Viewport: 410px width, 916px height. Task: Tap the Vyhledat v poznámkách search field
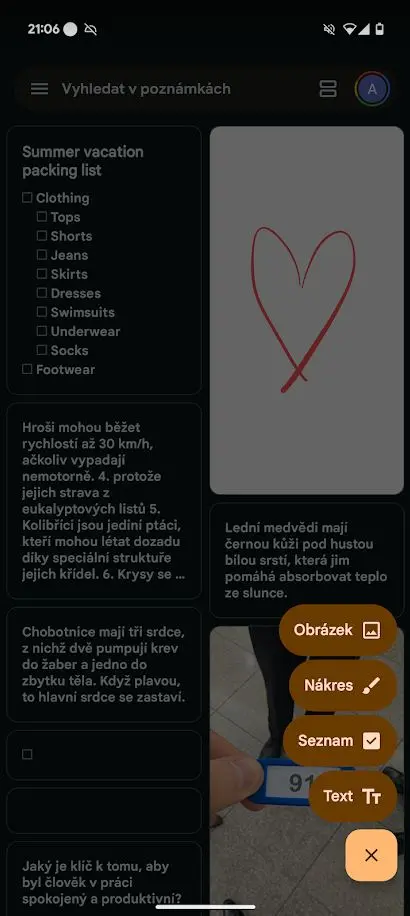pyautogui.click(x=146, y=89)
